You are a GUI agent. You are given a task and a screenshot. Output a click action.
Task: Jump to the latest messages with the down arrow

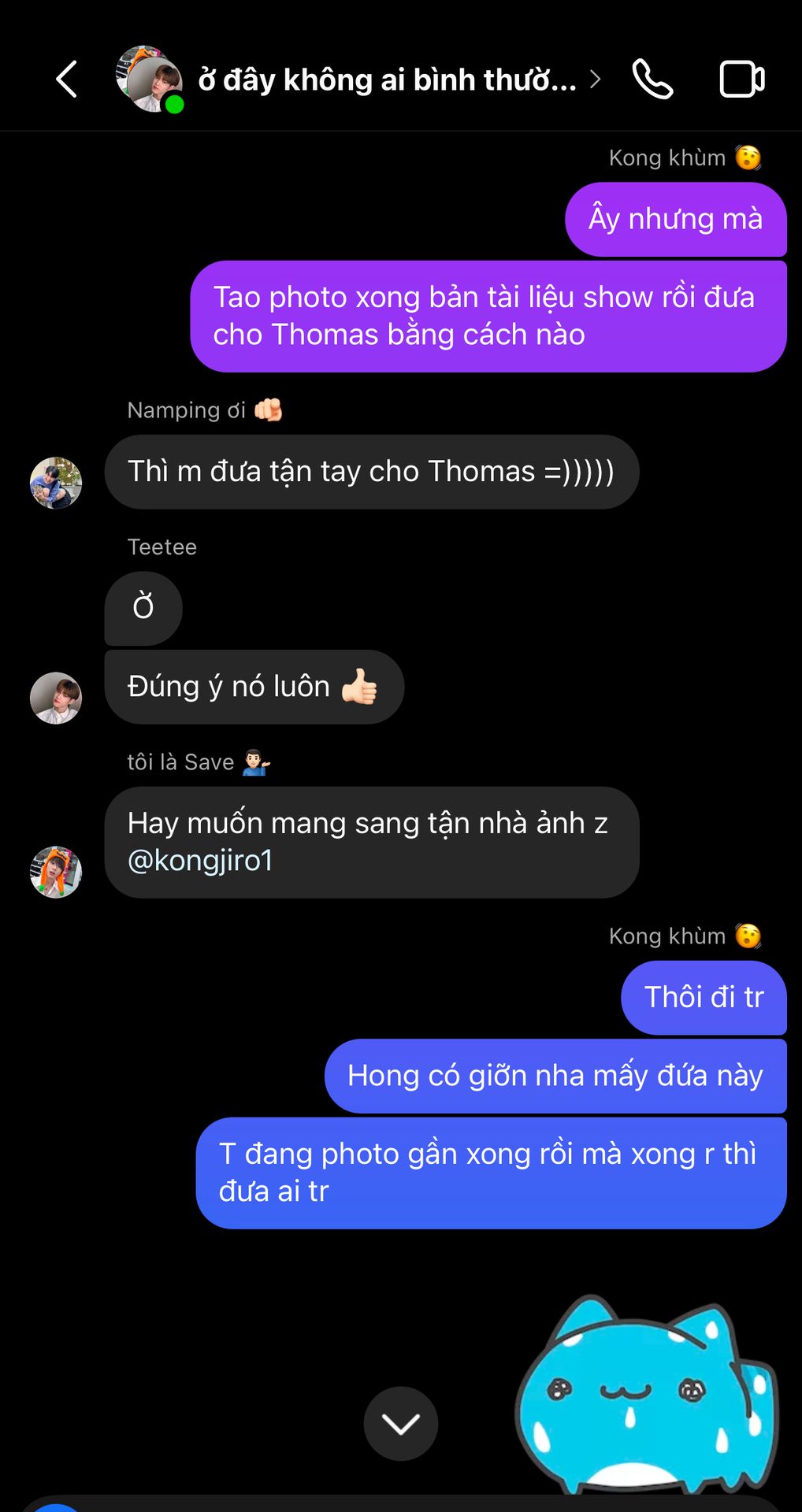[x=400, y=1423]
